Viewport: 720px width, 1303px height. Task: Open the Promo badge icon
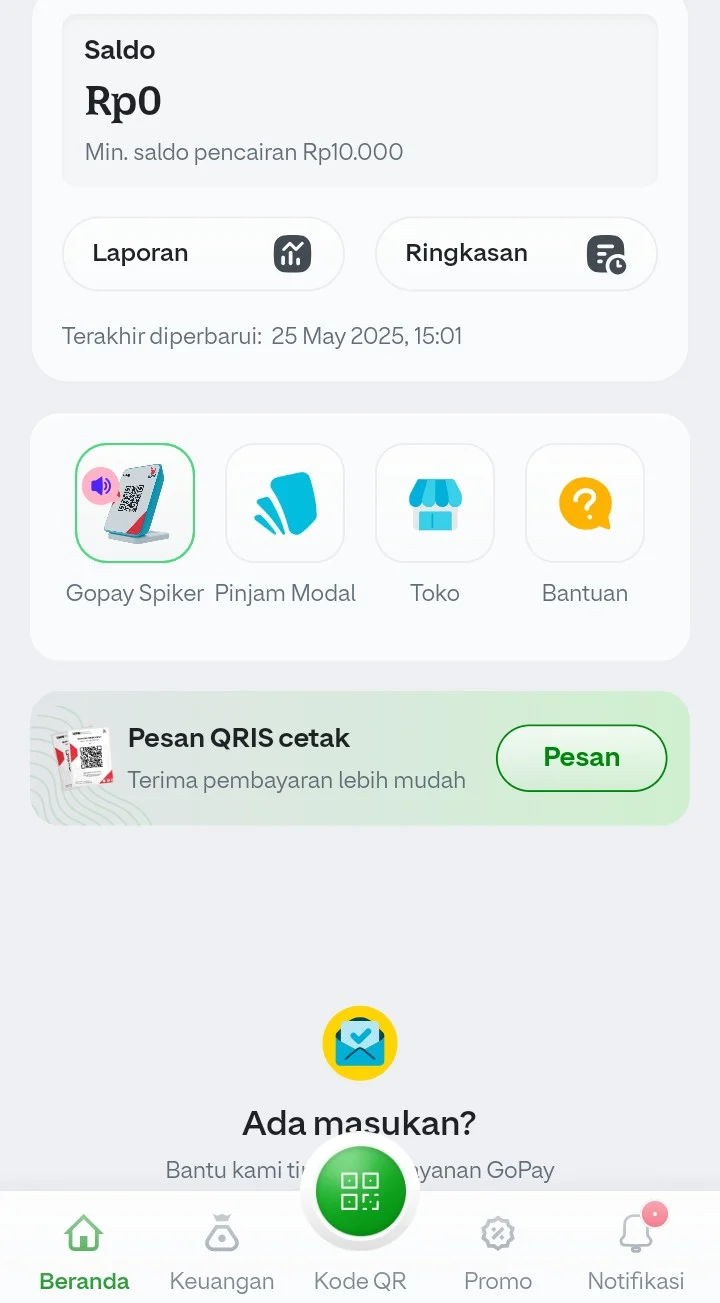coord(498,1233)
